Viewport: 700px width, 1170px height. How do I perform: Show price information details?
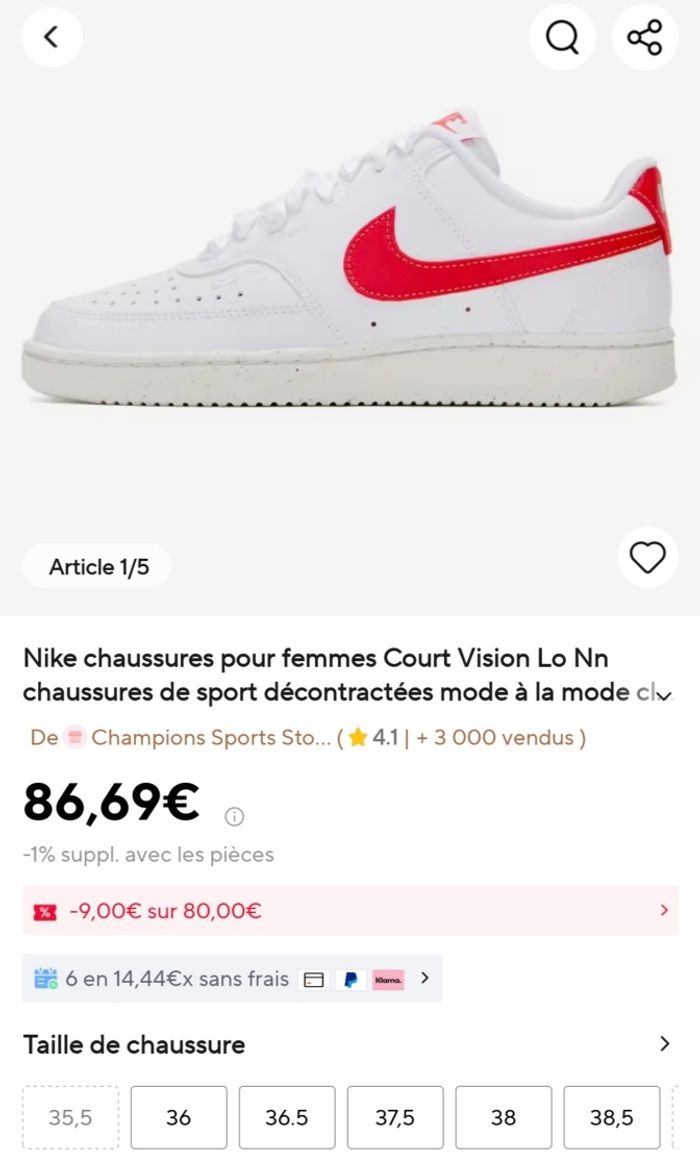234,817
